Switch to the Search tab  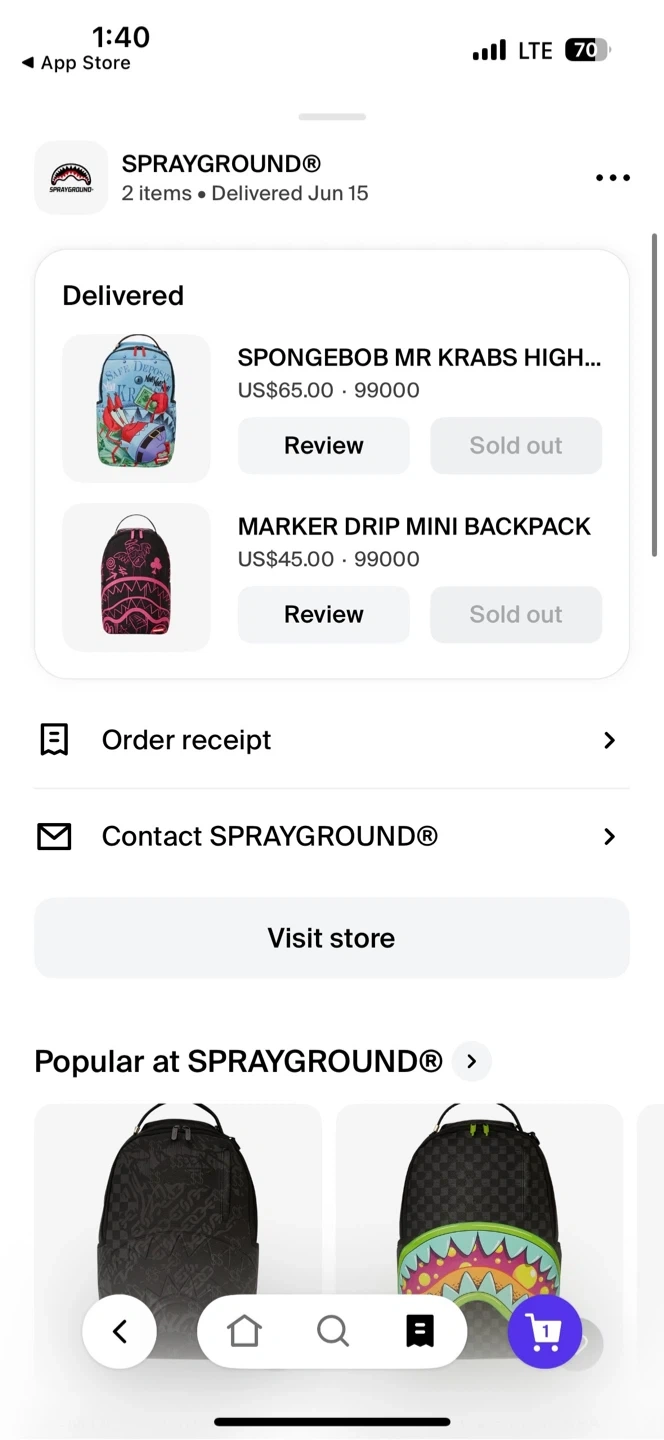click(332, 1331)
